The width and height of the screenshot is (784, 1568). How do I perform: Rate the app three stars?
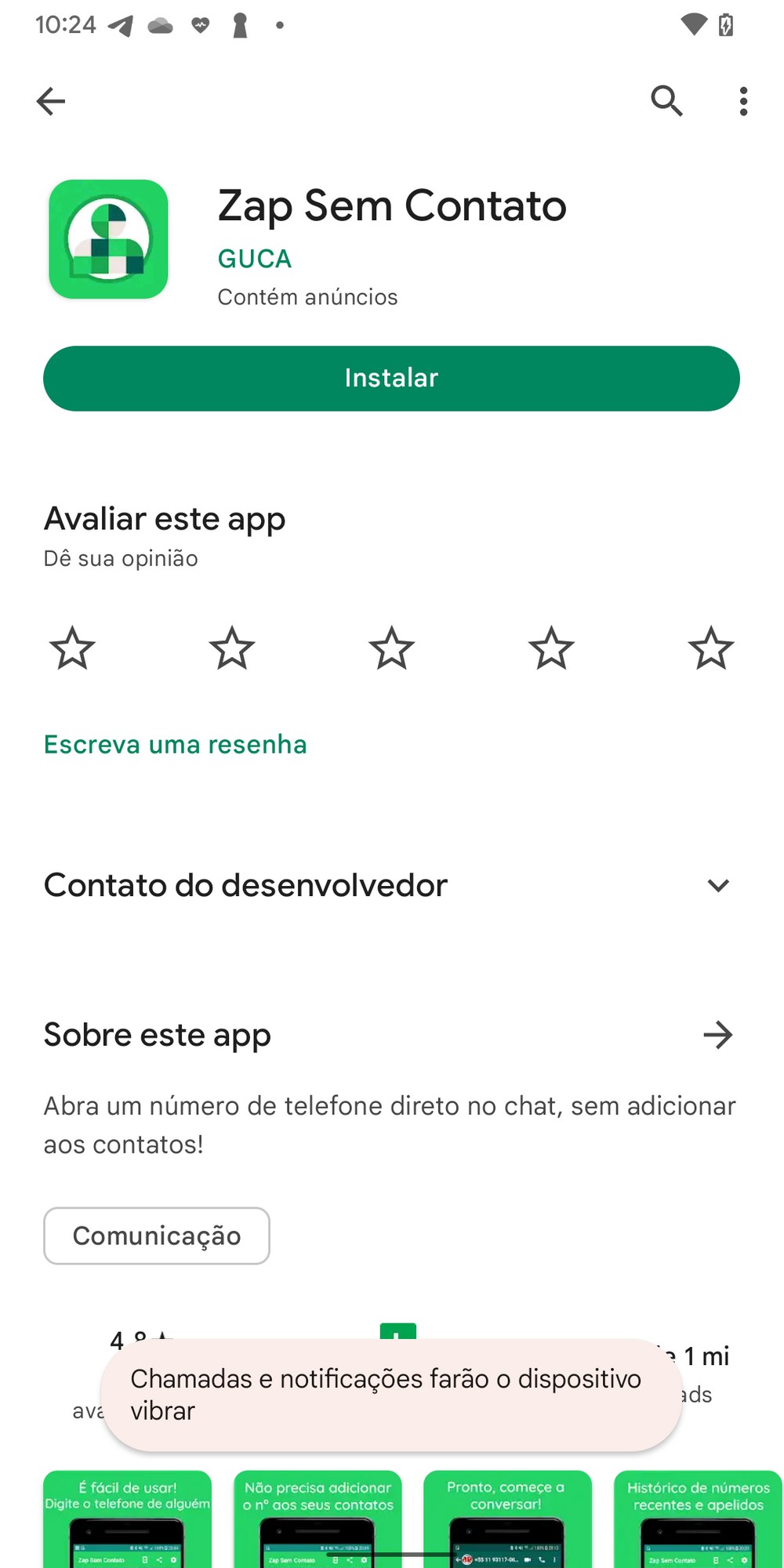(391, 648)
